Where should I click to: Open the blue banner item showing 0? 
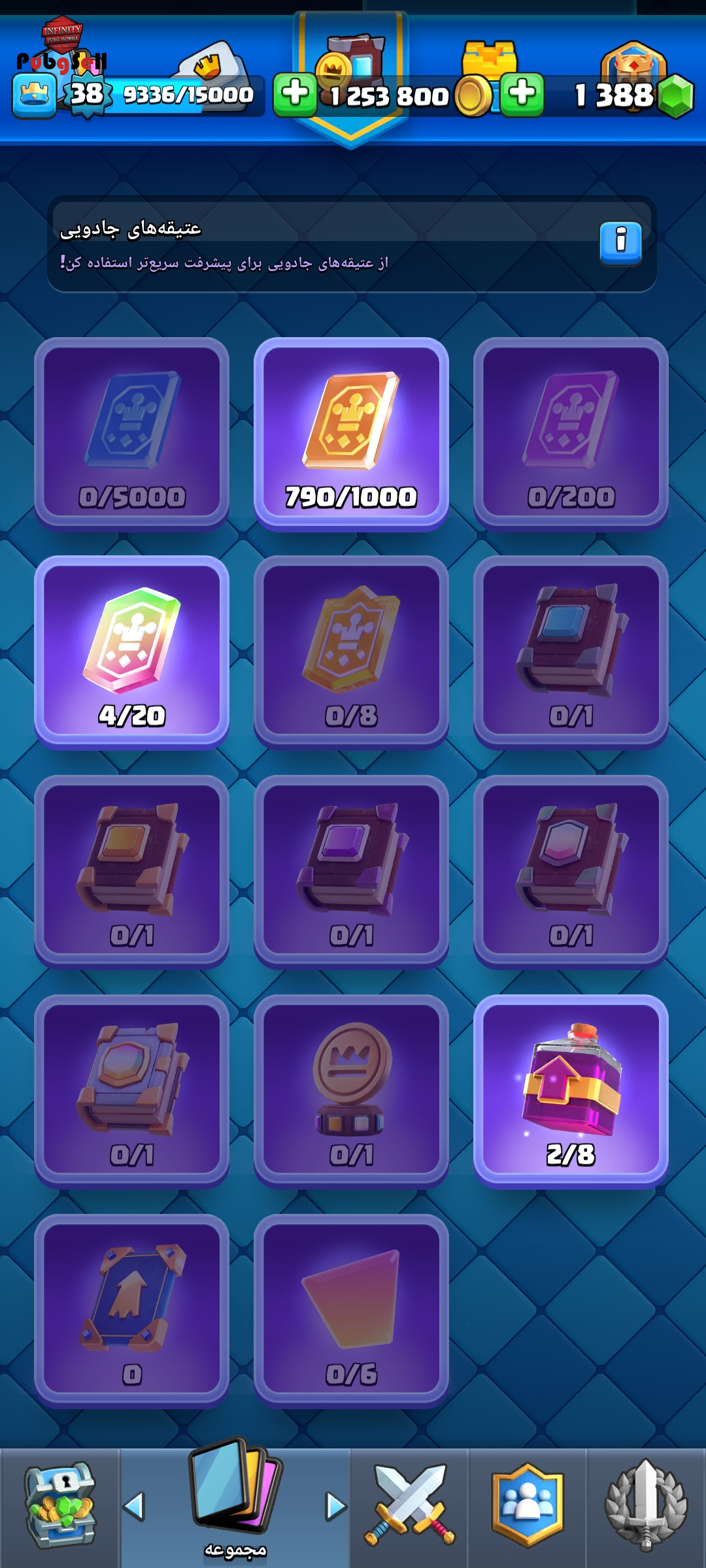click(x=131, y=1310)
